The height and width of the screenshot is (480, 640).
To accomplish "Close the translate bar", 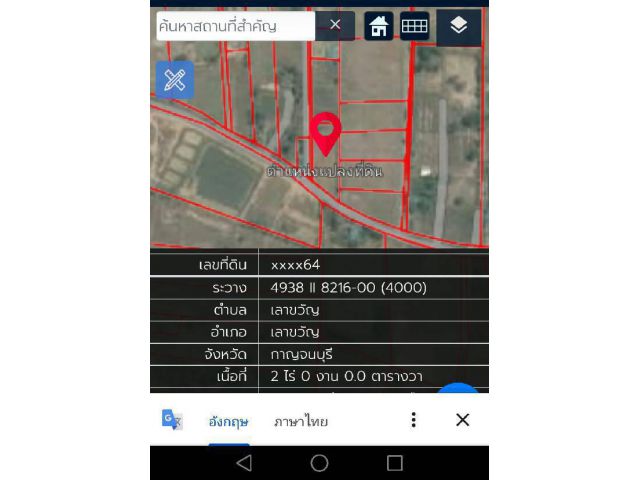I will point(462,420).
